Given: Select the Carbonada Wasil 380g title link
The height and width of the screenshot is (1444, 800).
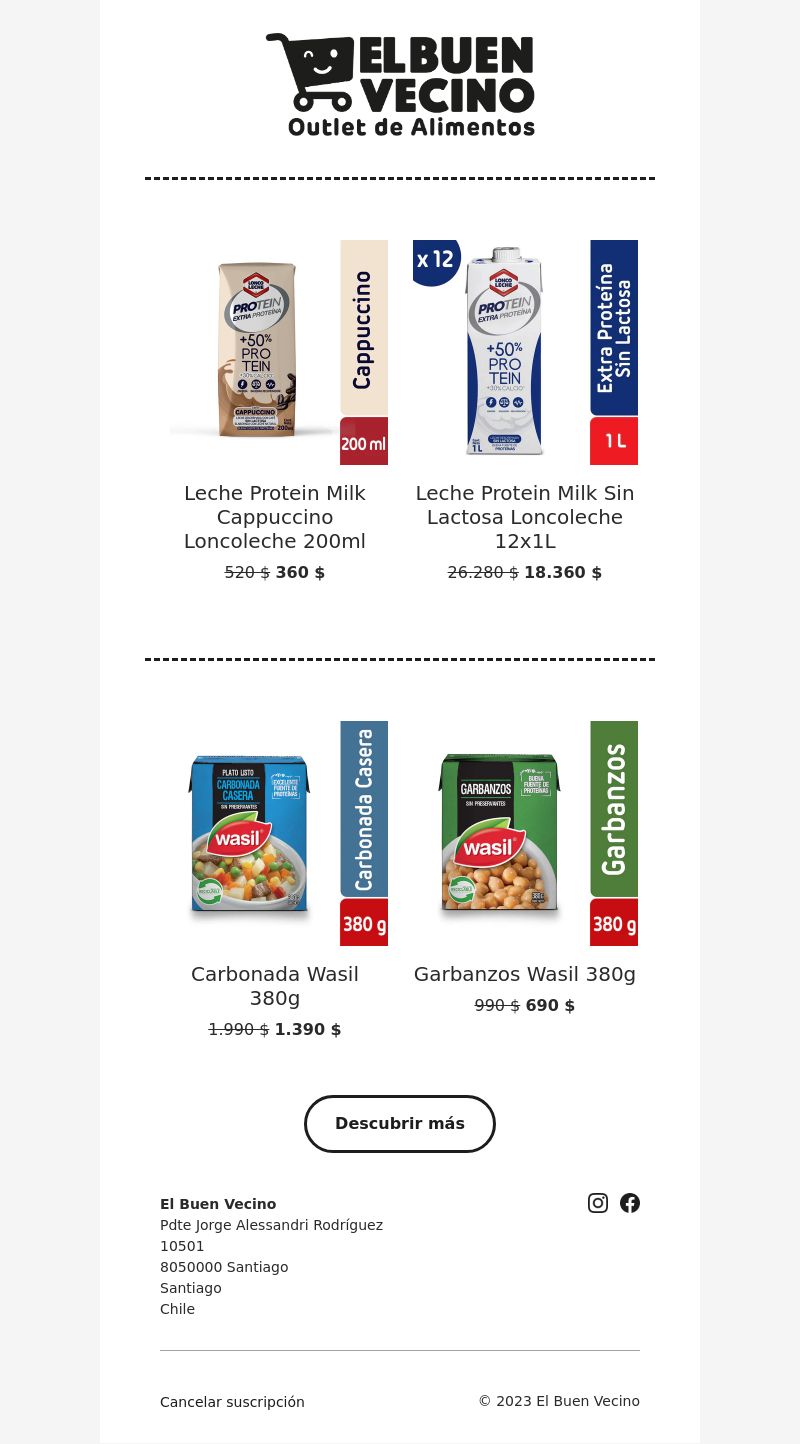Looking at the screenshot, I should (275, 986).
